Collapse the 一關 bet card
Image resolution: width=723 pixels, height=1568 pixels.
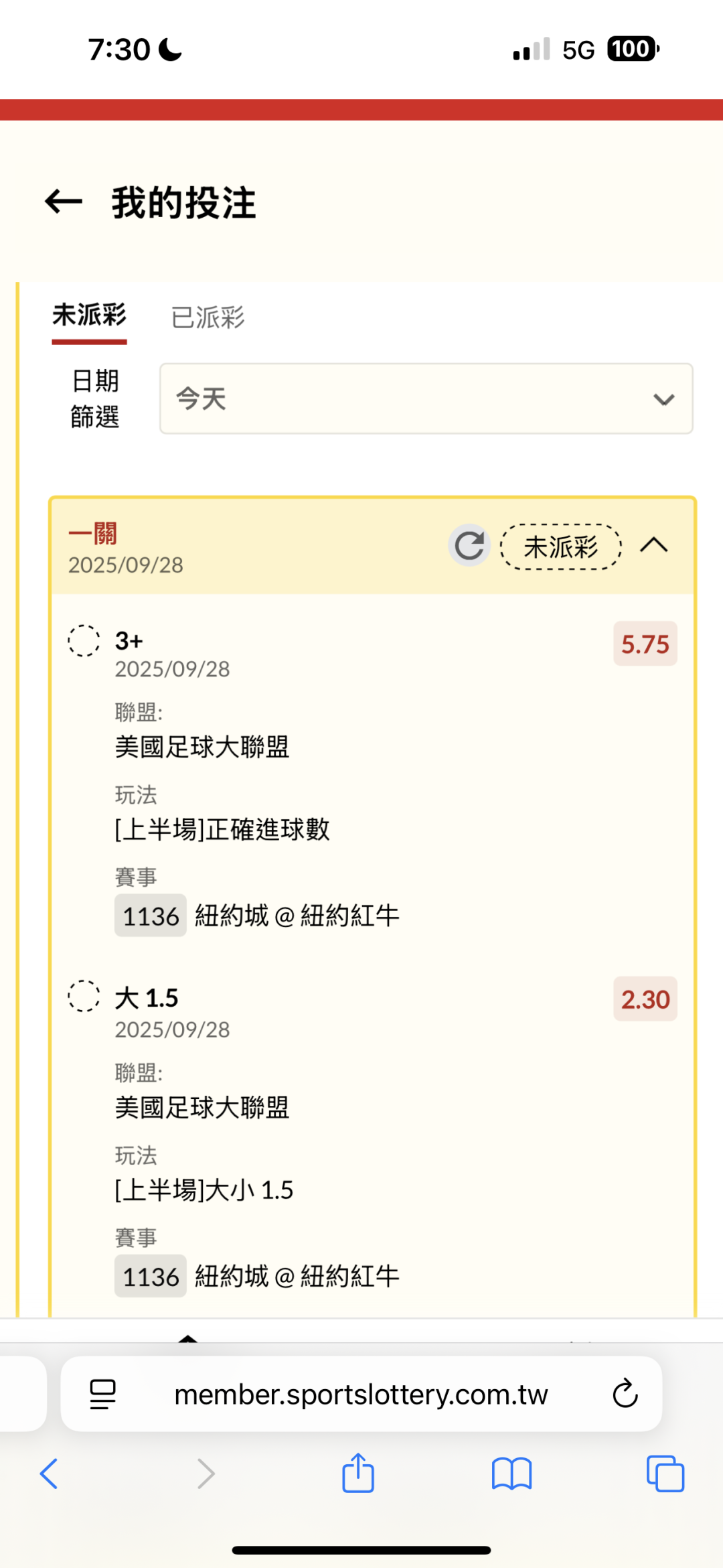pyautogui.click(x=654, y=545)
